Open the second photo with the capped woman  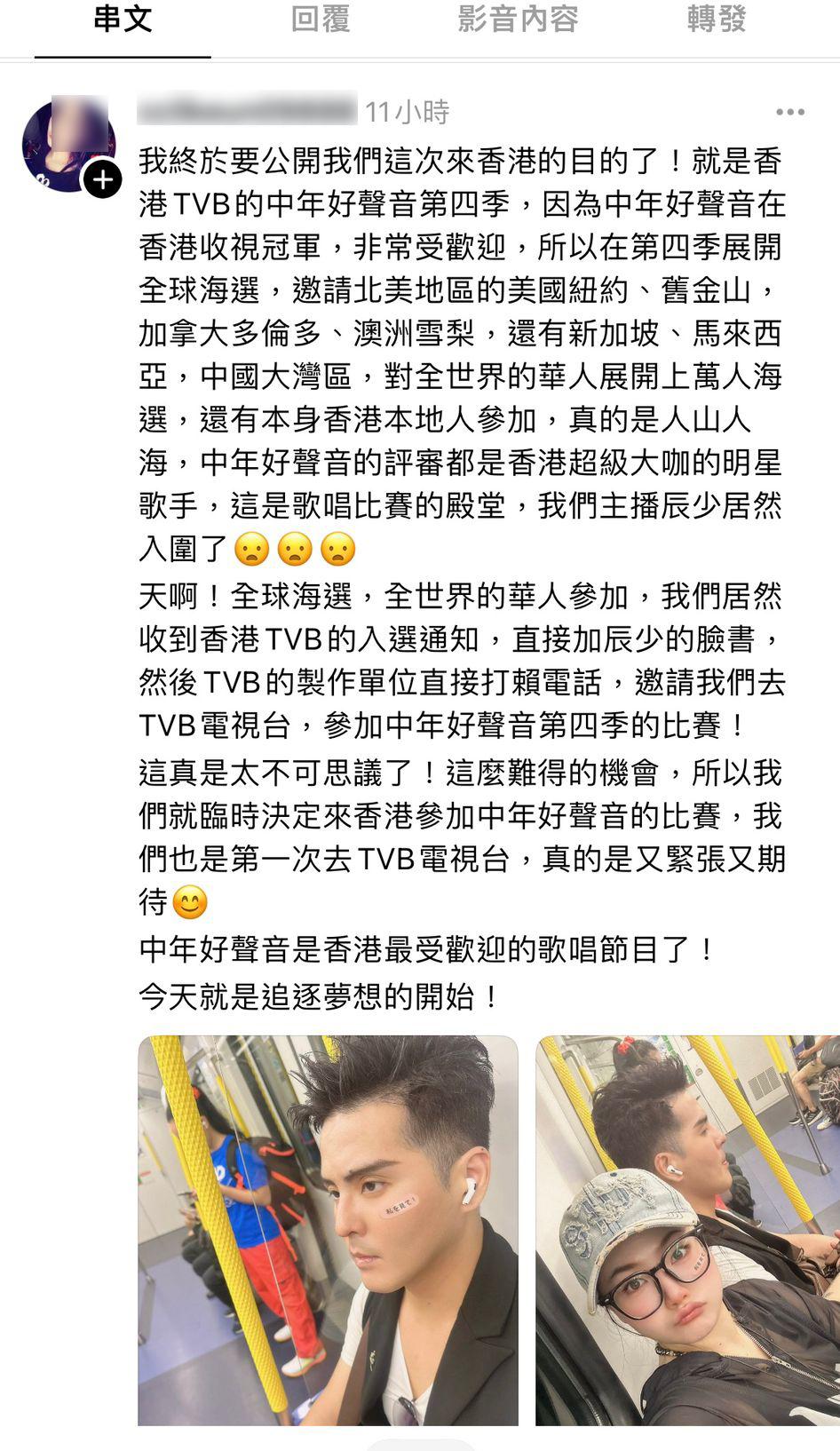687,1231
